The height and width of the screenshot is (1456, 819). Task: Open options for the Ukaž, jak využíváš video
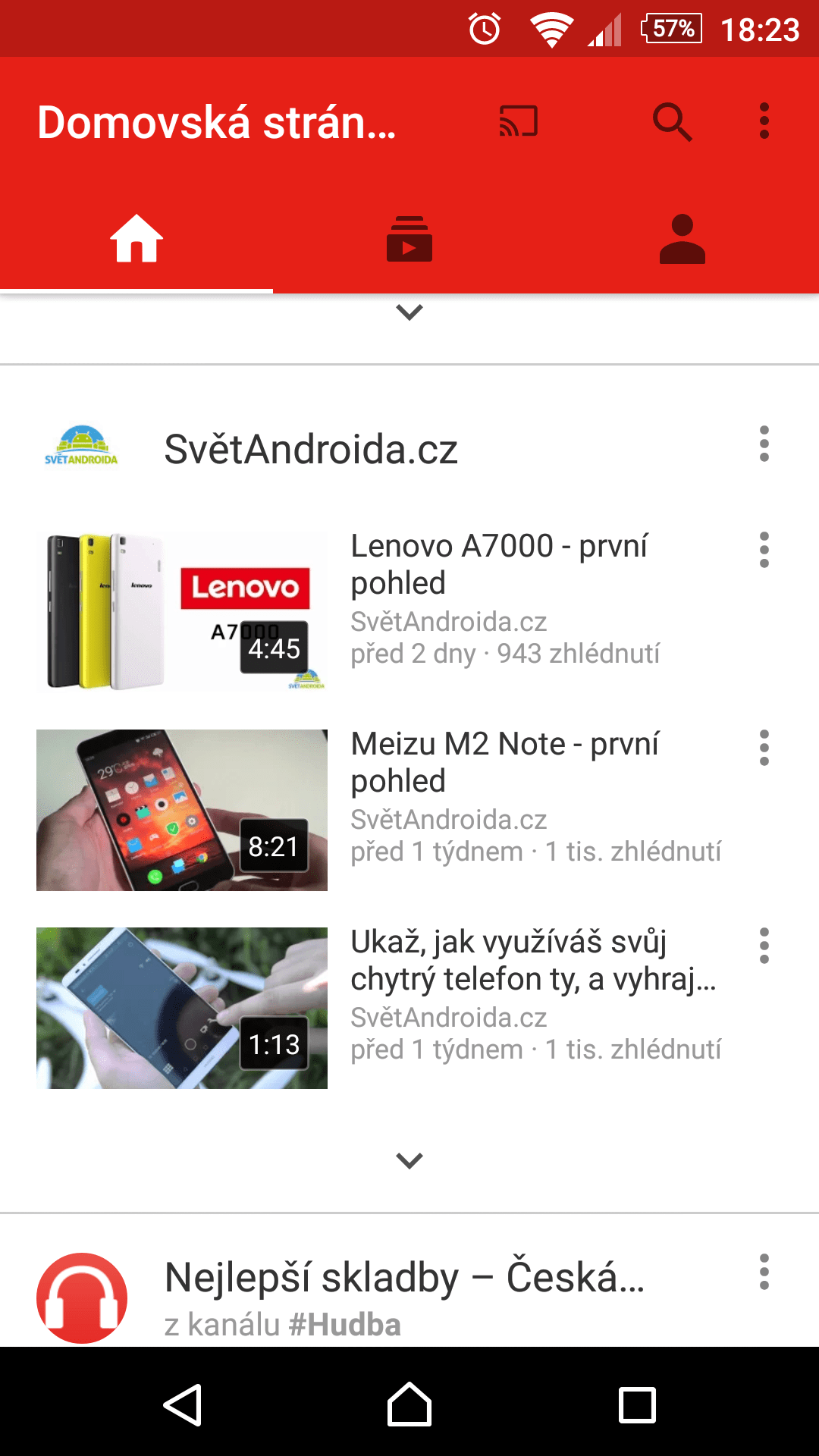(764, 946)
